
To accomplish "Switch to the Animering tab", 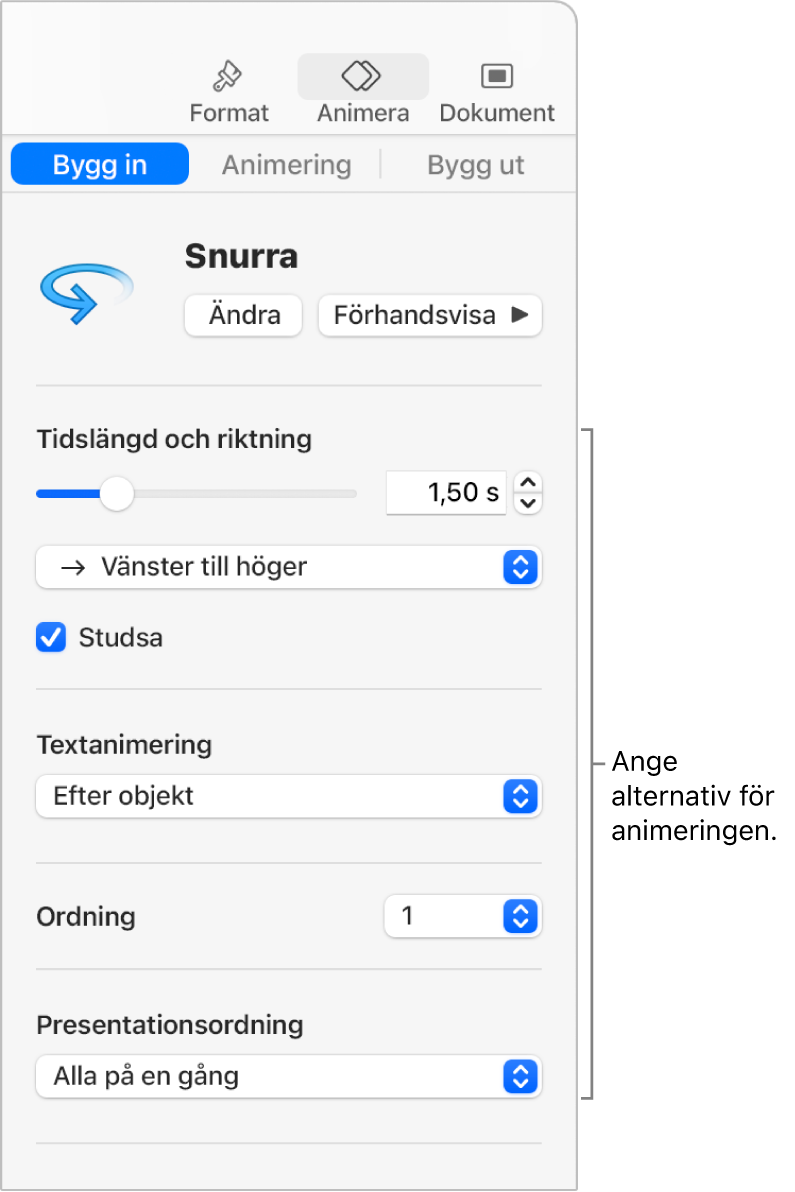I will pos(286,165).
